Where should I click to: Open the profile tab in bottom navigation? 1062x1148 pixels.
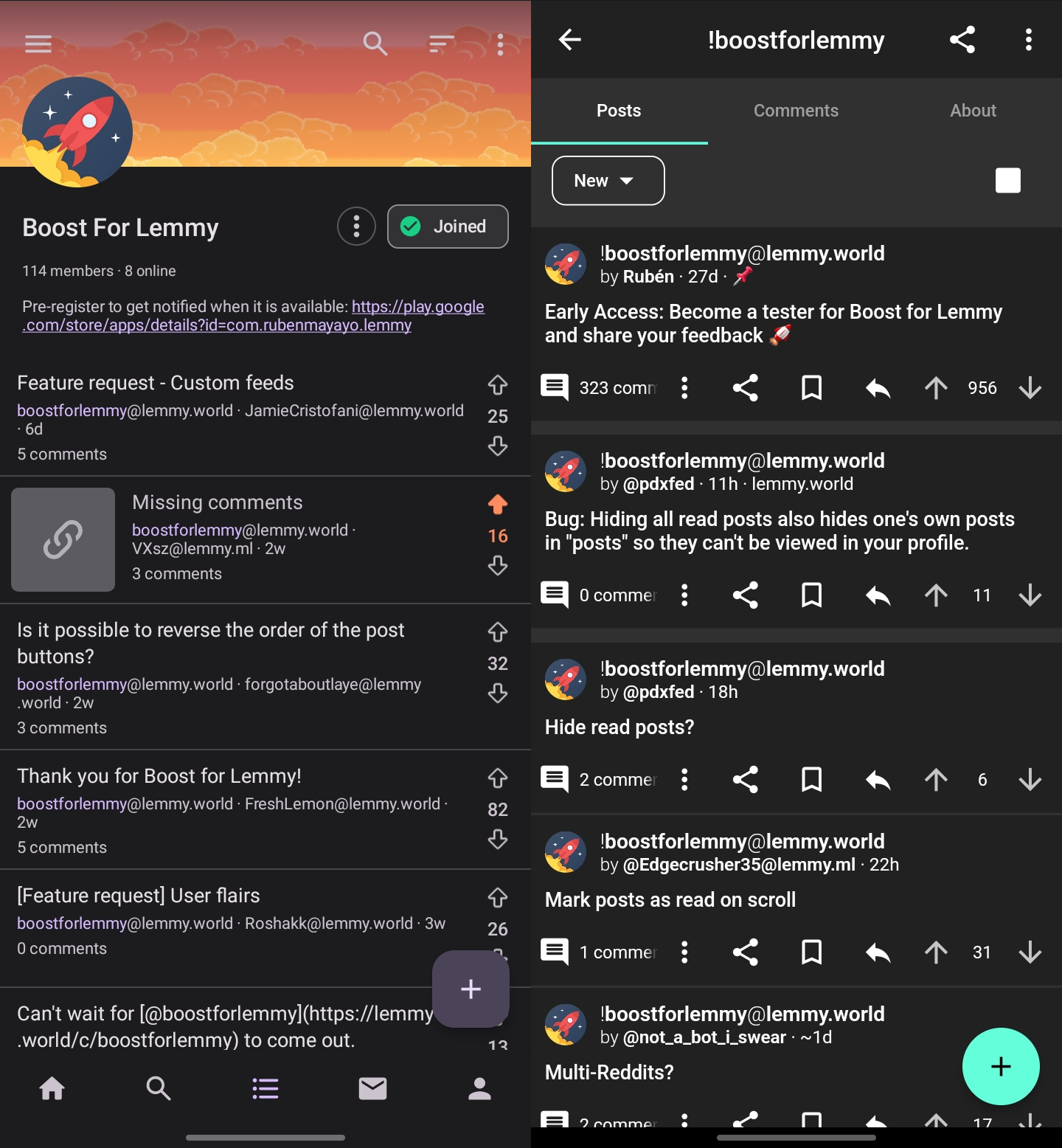point(479,1088)
